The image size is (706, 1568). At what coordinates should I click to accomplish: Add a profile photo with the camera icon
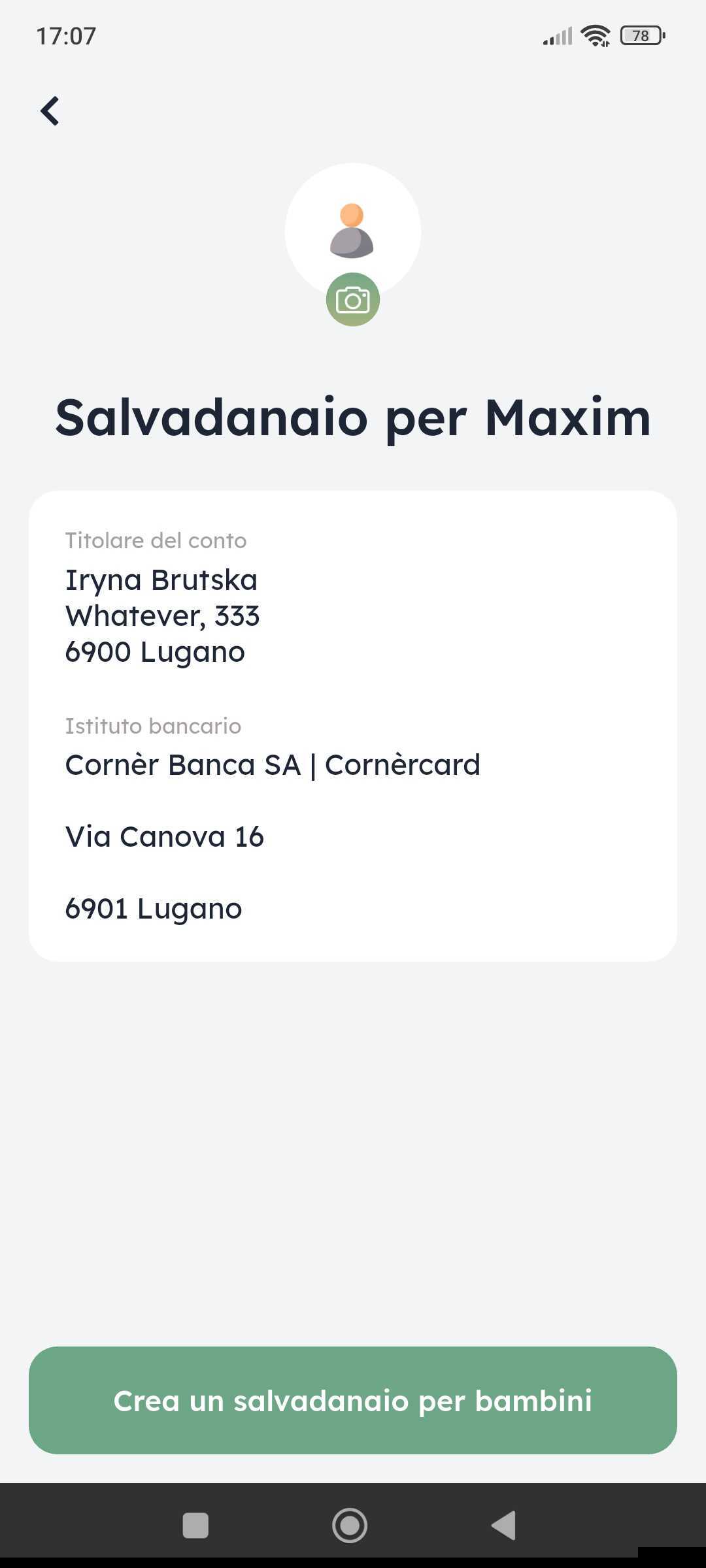[x=353, y=300]
